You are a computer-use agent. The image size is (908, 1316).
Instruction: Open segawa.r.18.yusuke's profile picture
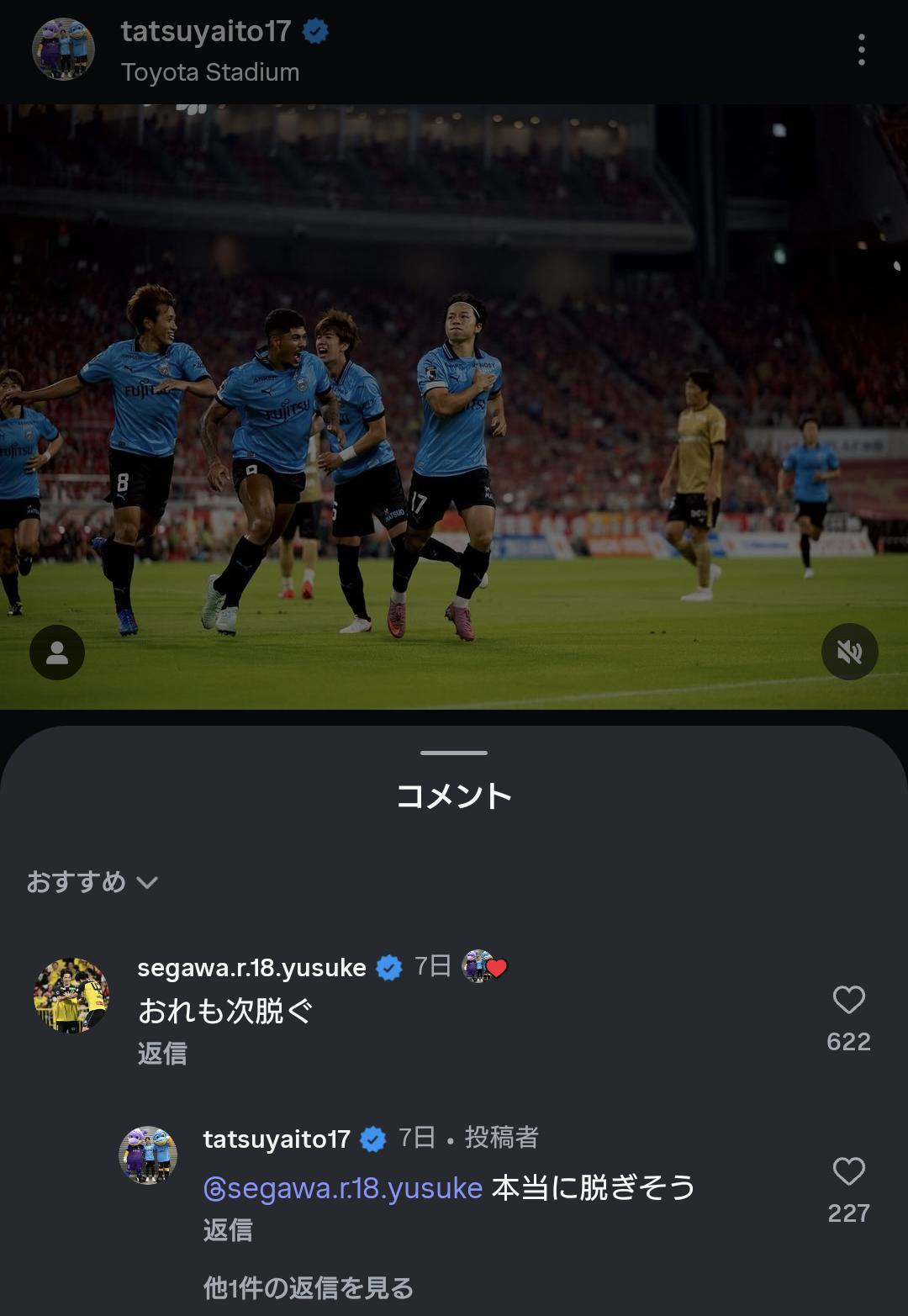71,995
